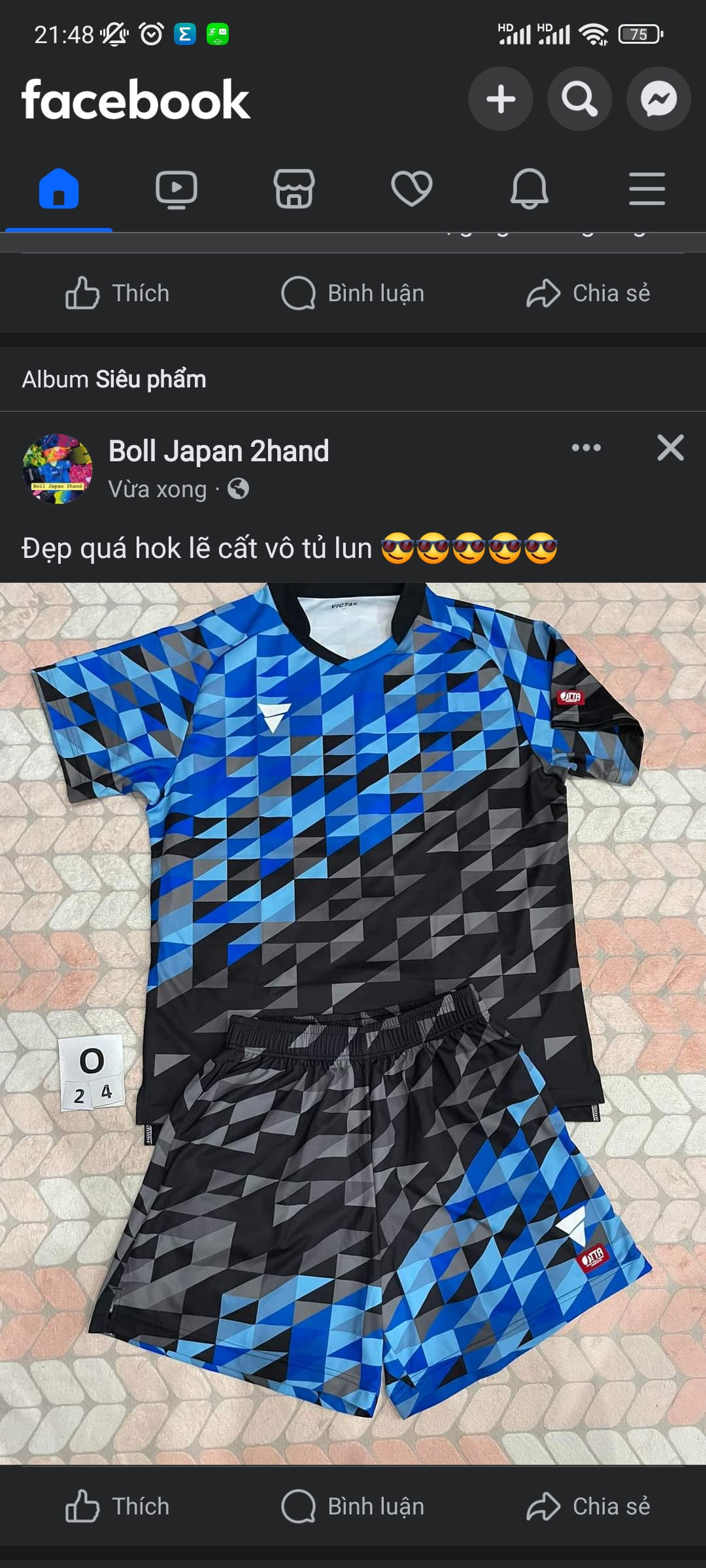Open post options three-dot menu
Image resolution: width=706 pixels, height=1568 pixels.
(586, 448)
